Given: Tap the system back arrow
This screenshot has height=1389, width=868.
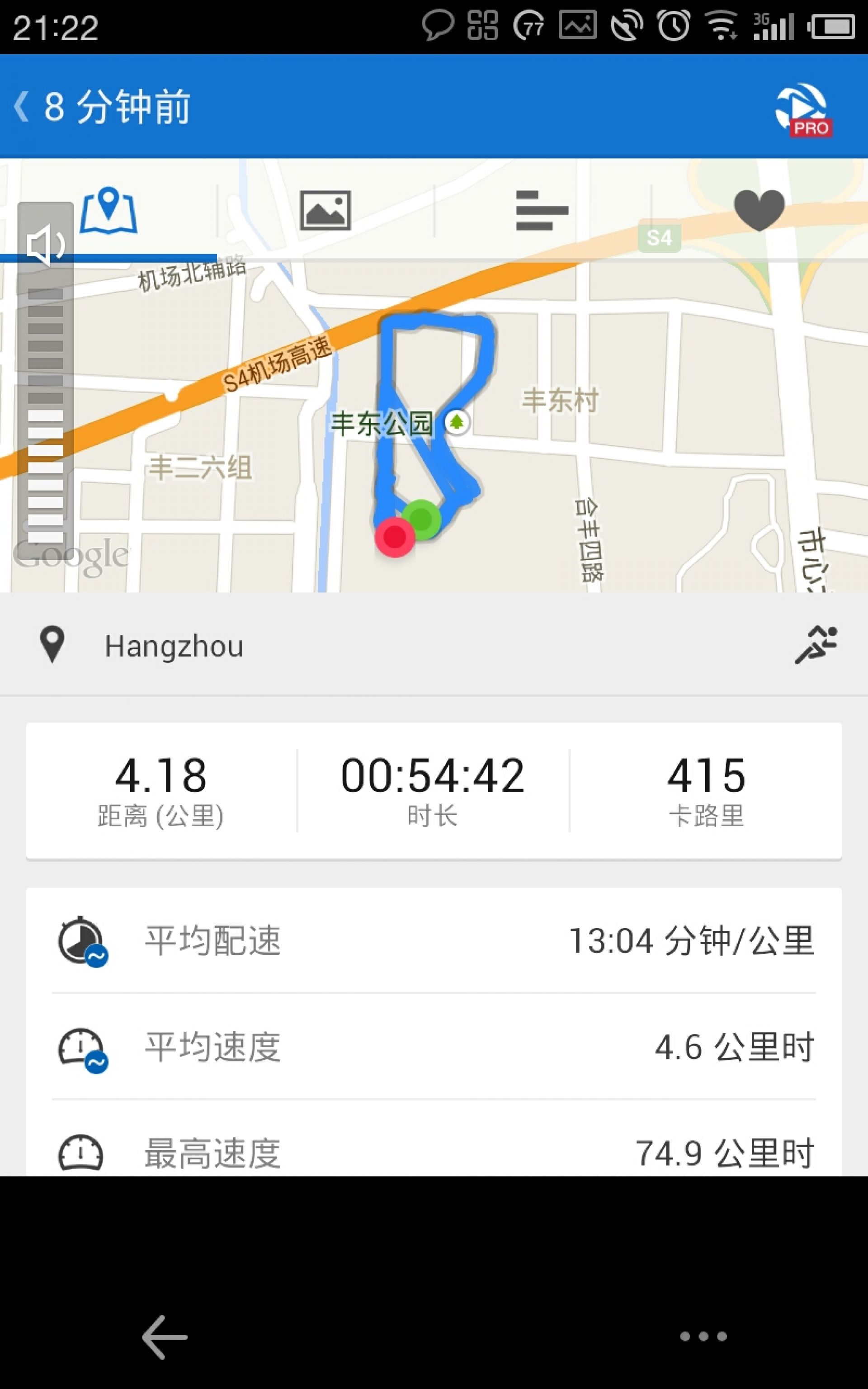Looking at the screenshot, I should tap(165, 1337).
